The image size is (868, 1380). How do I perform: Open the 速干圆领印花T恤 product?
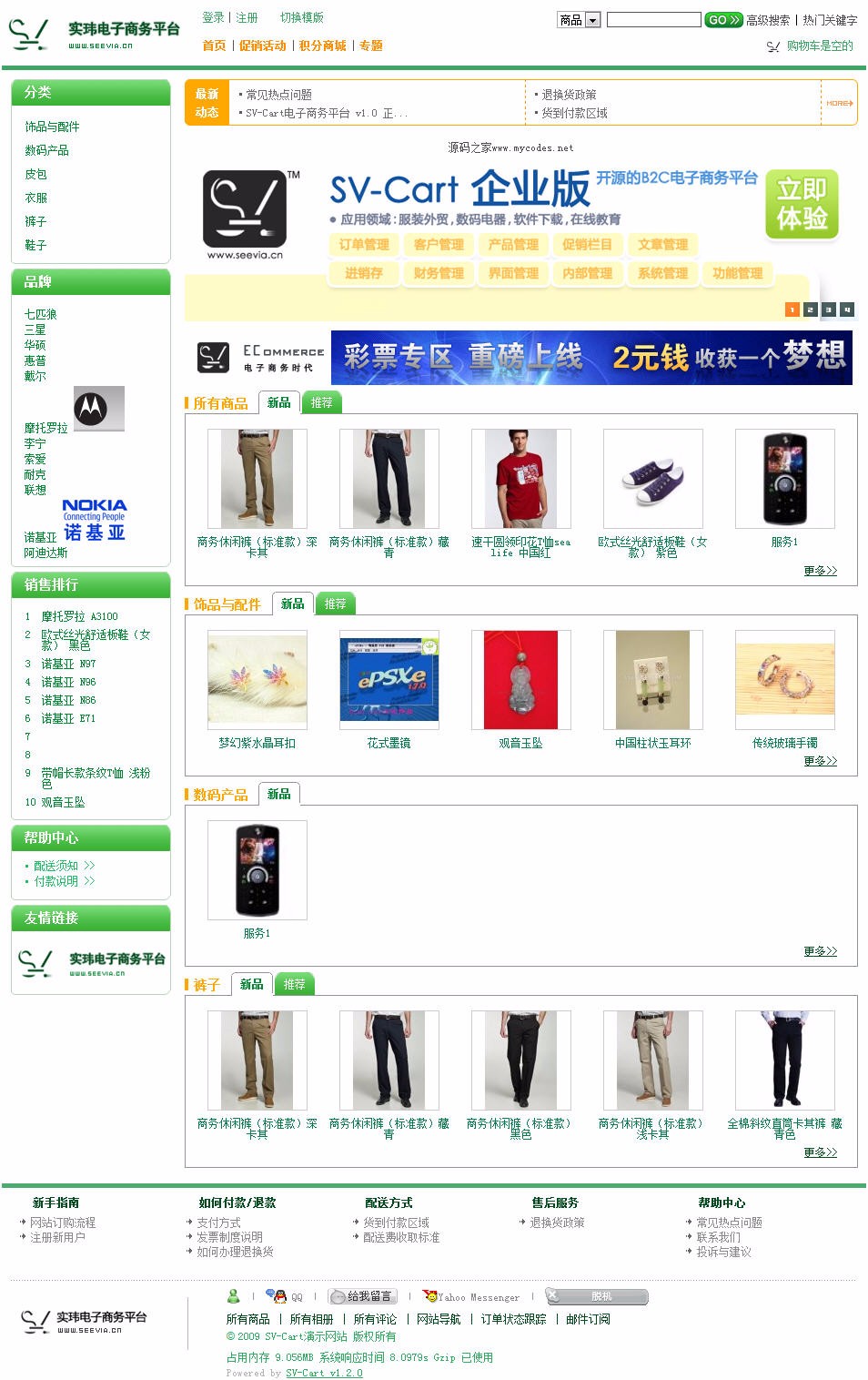(520, 546)
